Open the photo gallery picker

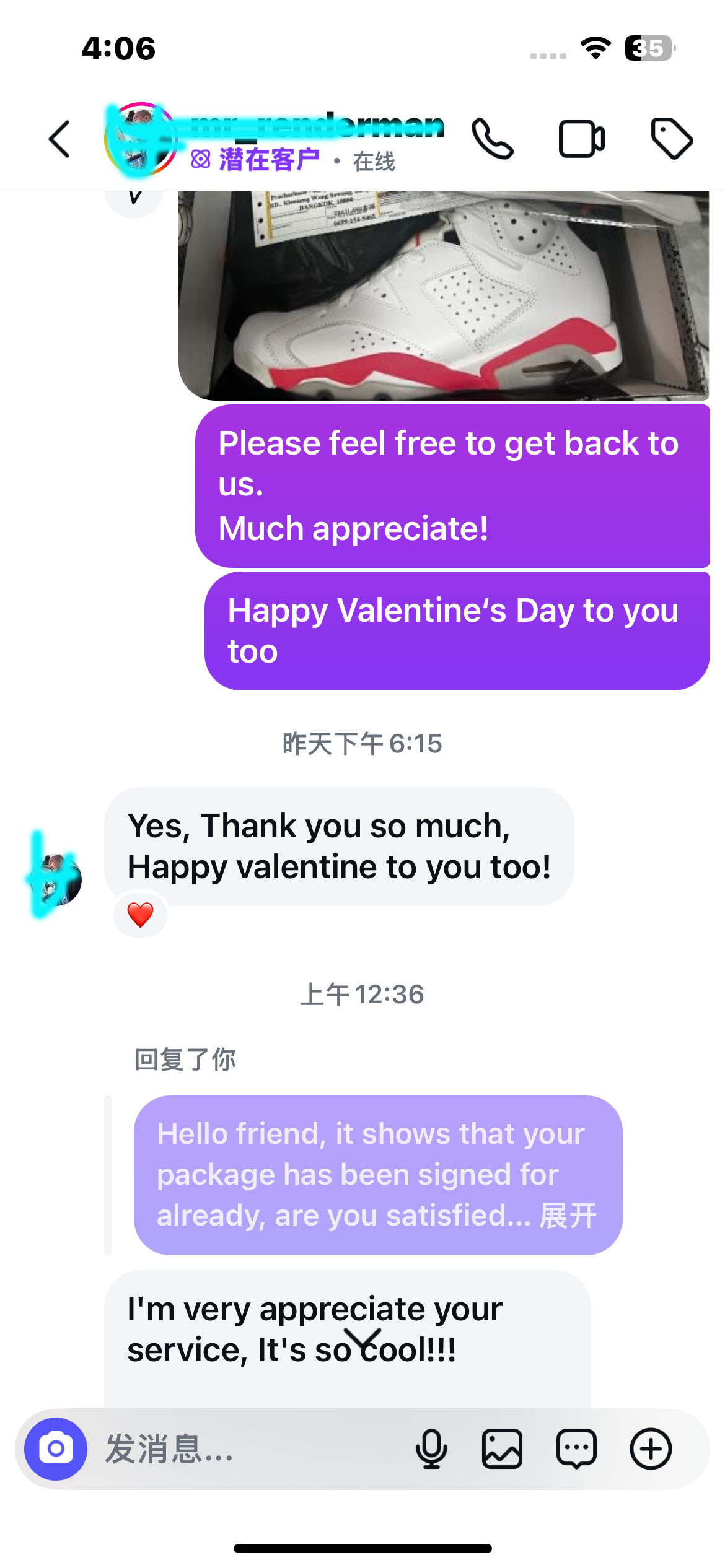click(x=502, y=1448)
